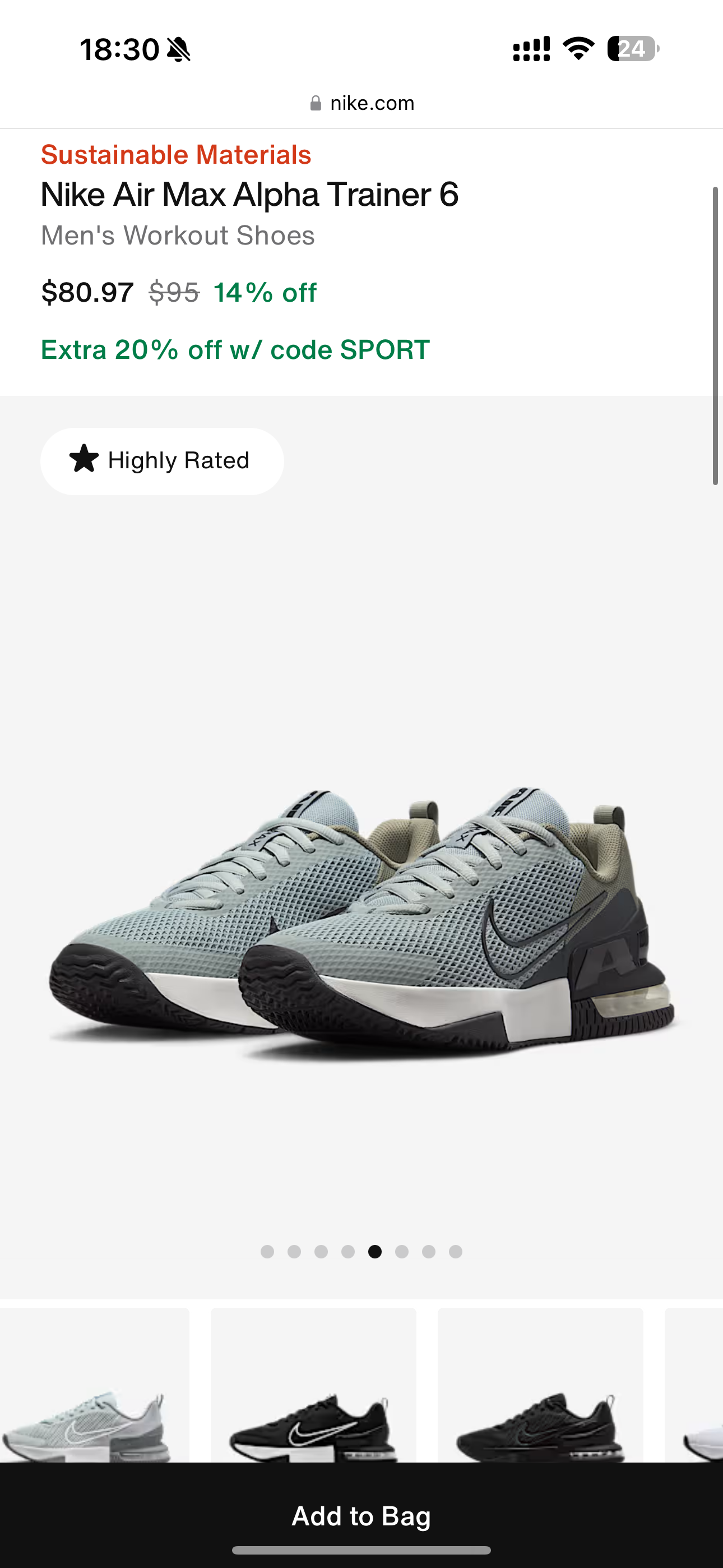Add the shoes to your bag
723x1568 pixels.
361,1516
